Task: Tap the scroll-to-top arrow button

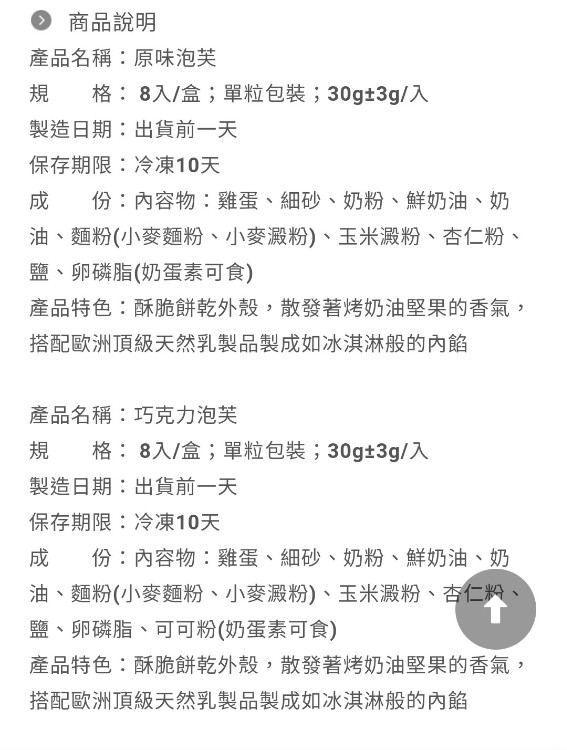Action: 495,609
